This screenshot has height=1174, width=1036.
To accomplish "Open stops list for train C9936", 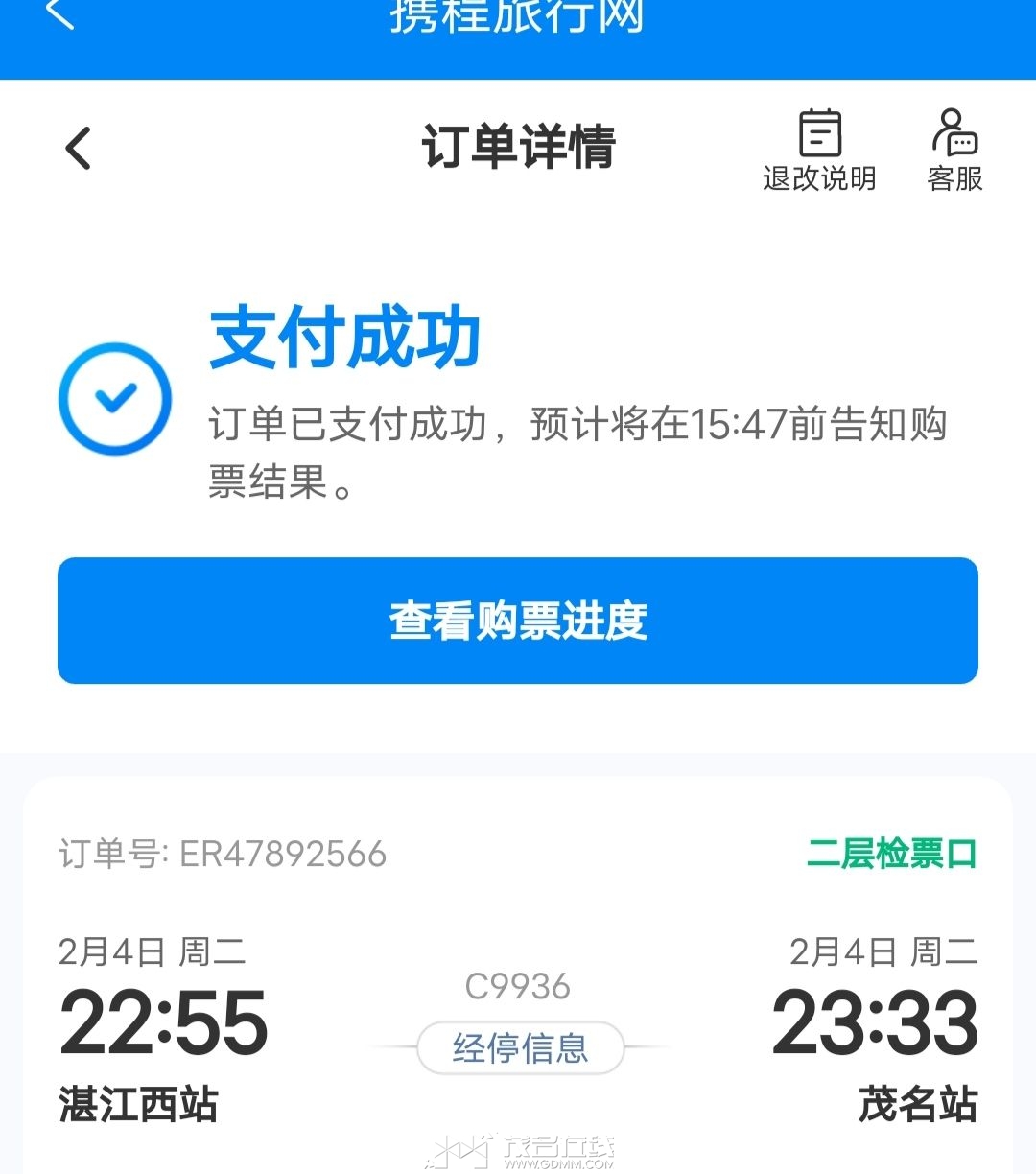I will pyautogui.click(x=518, y=1048).
